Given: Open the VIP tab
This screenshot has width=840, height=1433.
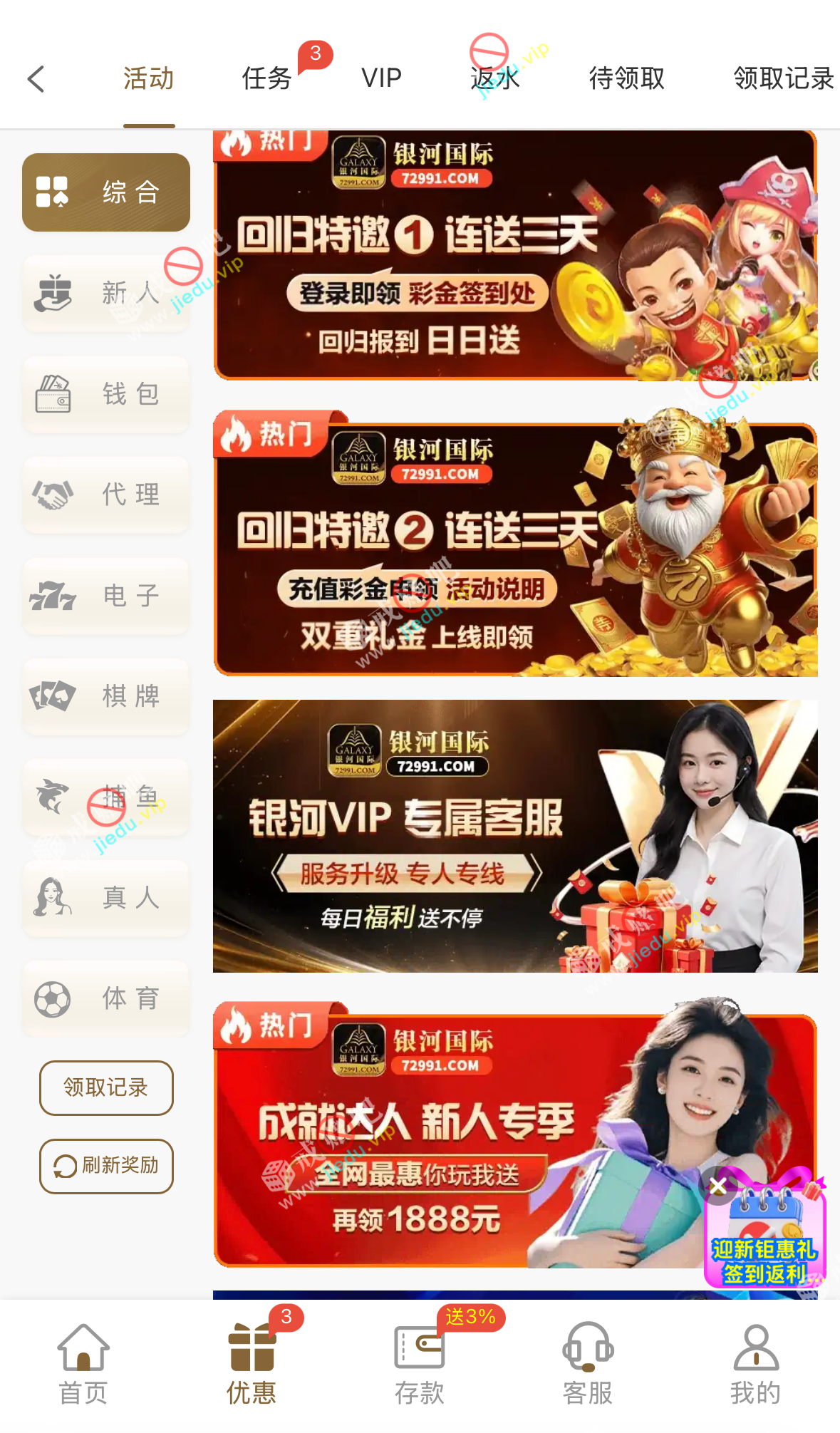Looking at the screenshot, I should (381, 78).
